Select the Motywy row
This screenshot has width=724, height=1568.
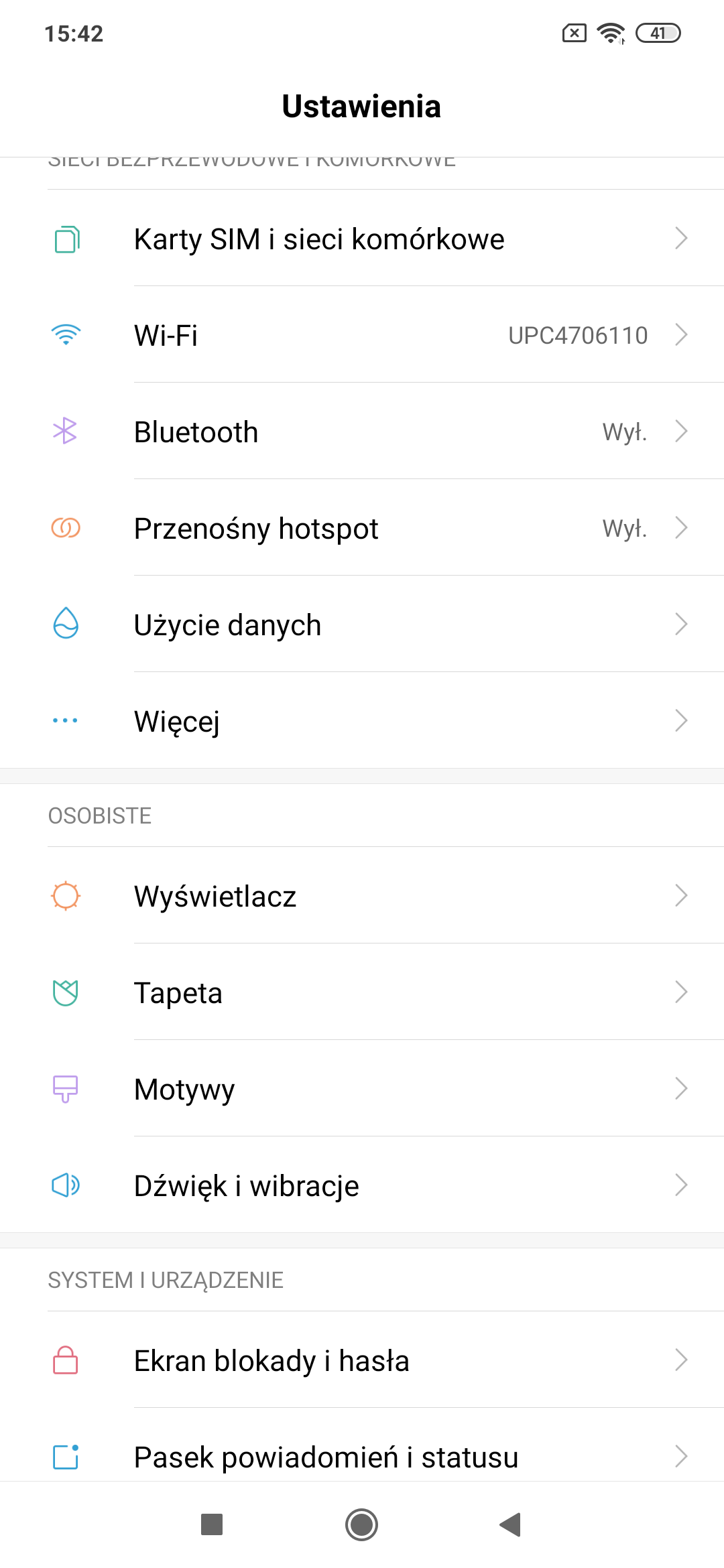tap(362, 1088)
